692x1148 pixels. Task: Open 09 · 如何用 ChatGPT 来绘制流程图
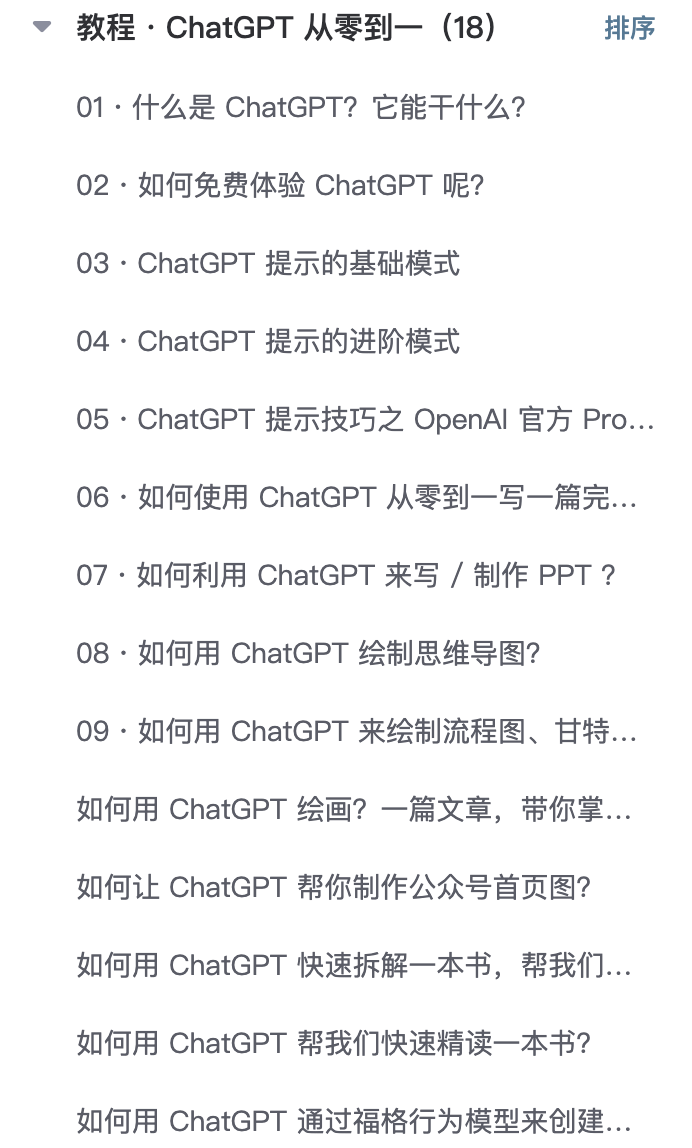tap(356, 731)
